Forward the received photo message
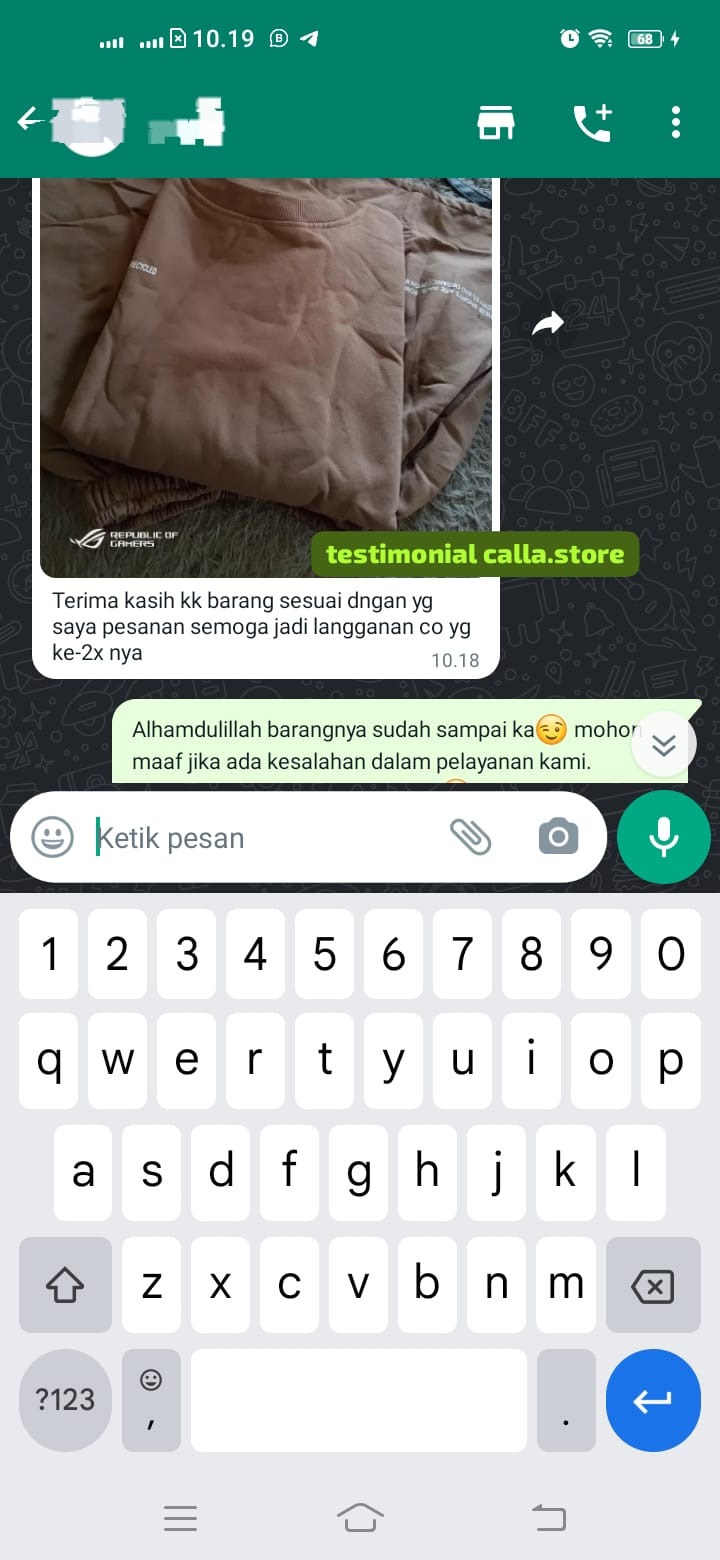This screenshot has width=720, height=1560. 548,323
